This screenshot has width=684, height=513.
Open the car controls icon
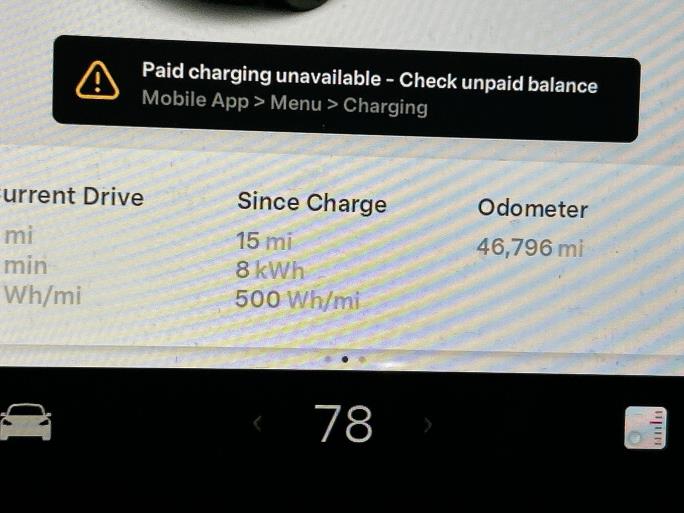point(27,425)
